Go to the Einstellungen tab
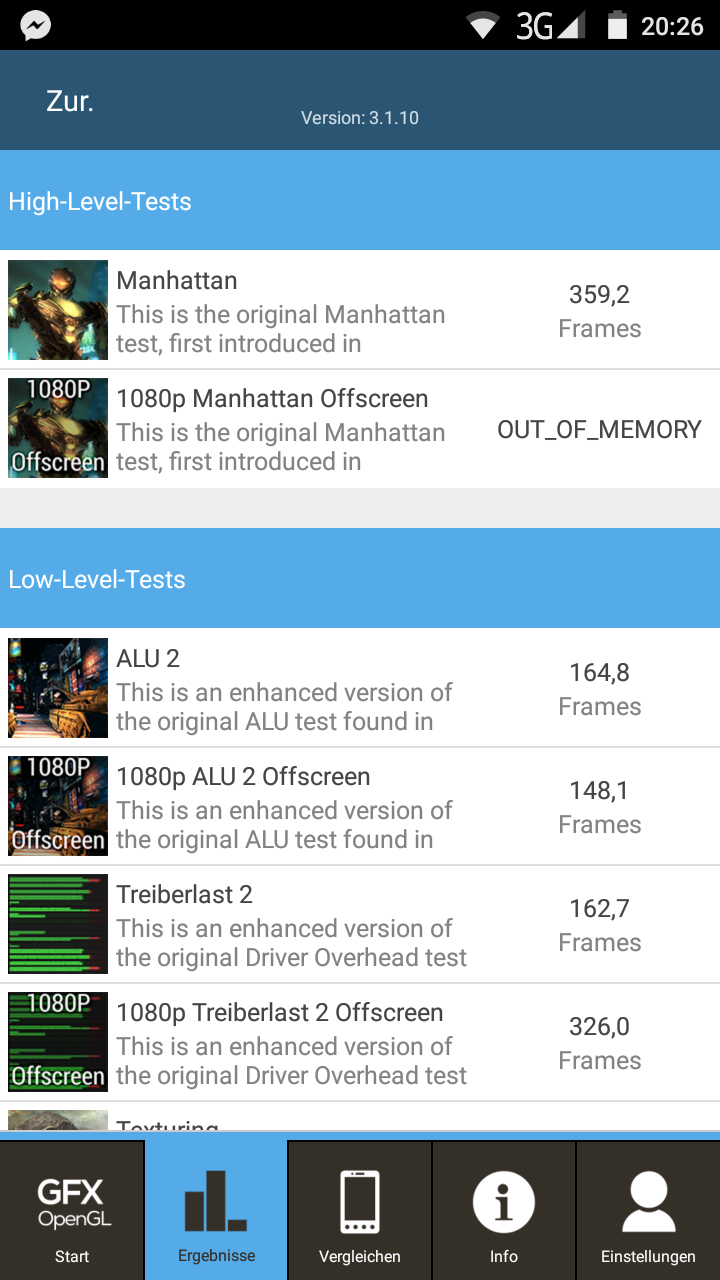This screenshot has height=1280, width=720. click(x=648, y=1210)
